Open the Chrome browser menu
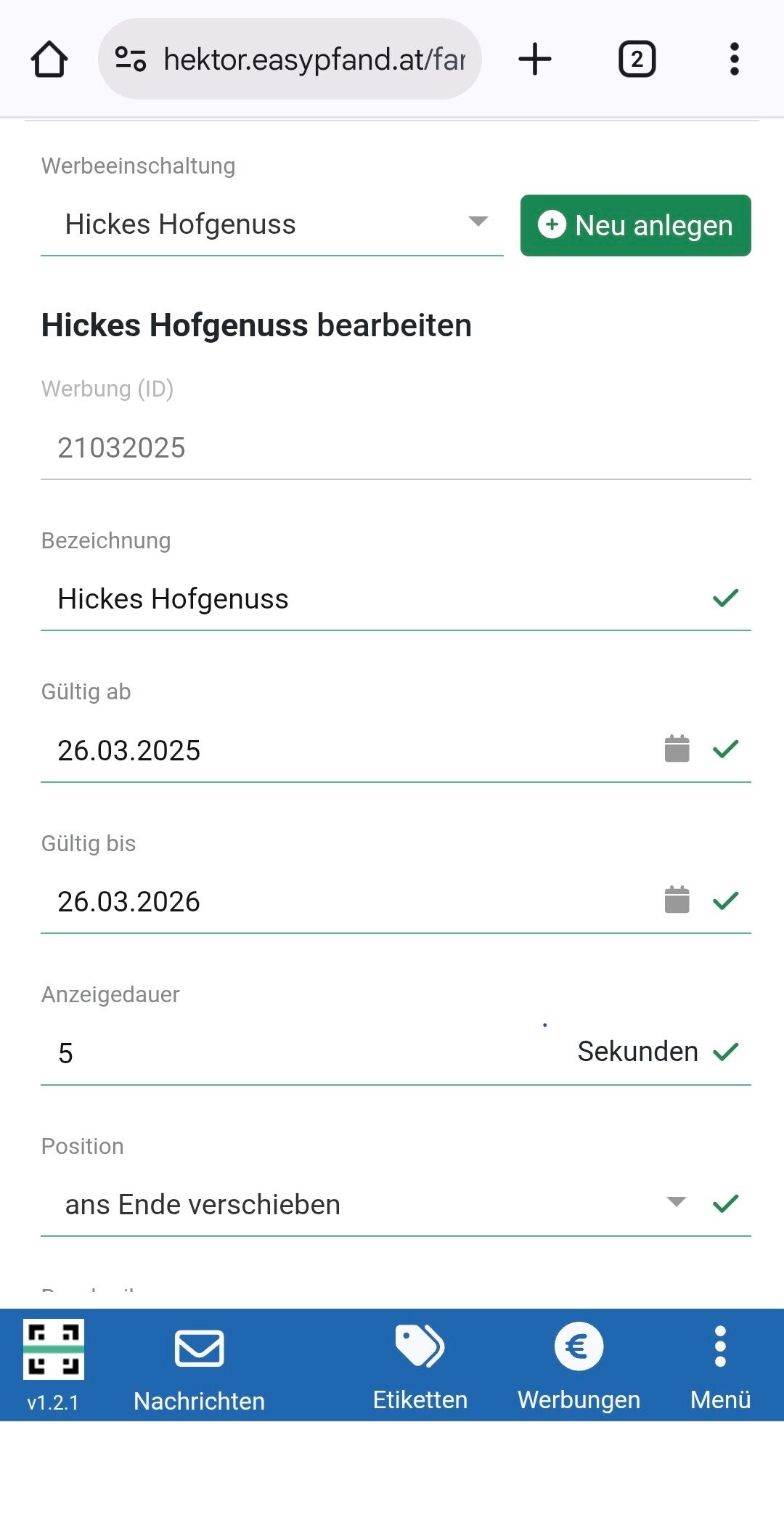 (x=735, y=59)
